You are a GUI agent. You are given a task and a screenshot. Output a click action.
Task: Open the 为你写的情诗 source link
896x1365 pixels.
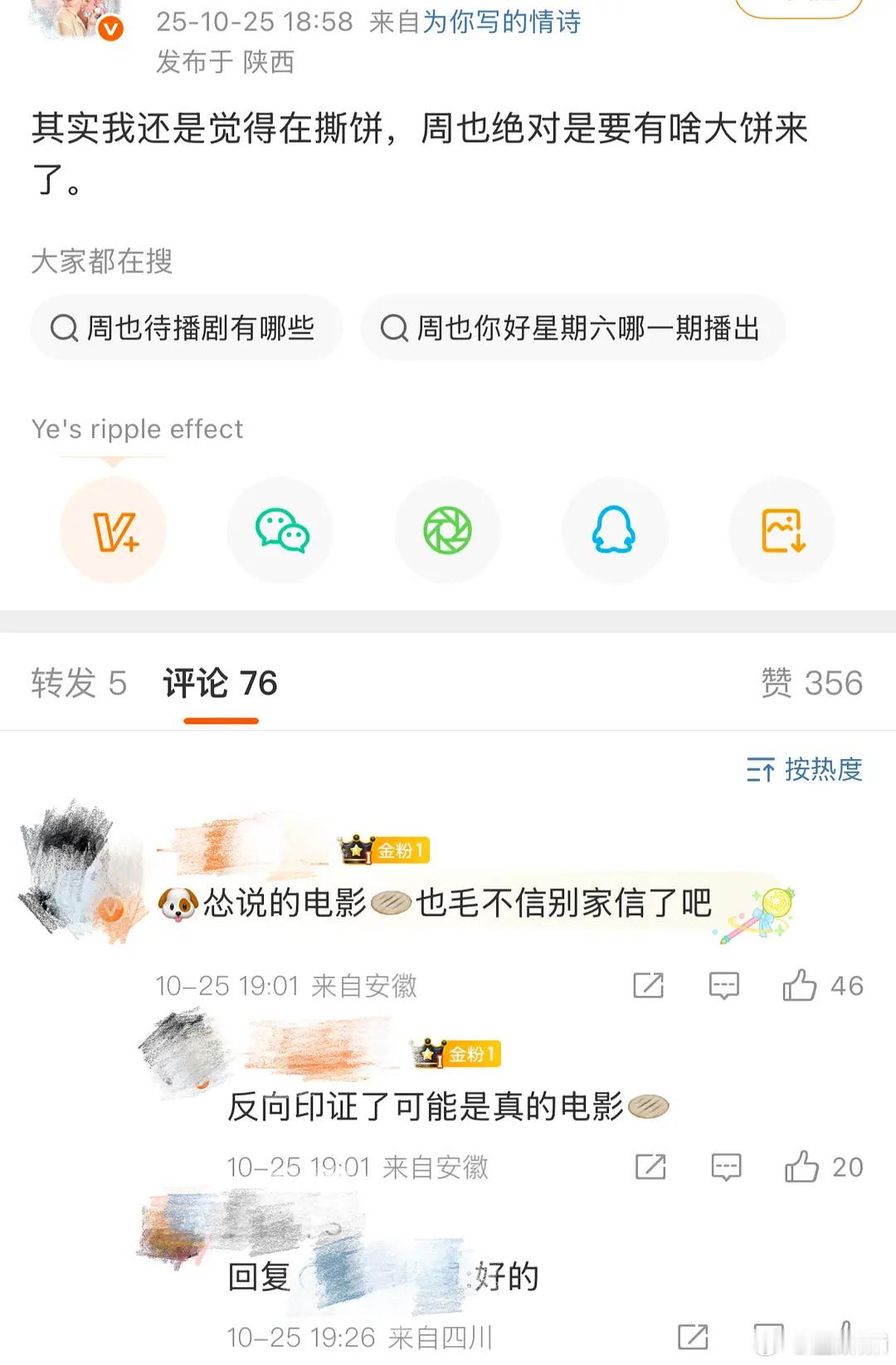(x=501, y=22)
